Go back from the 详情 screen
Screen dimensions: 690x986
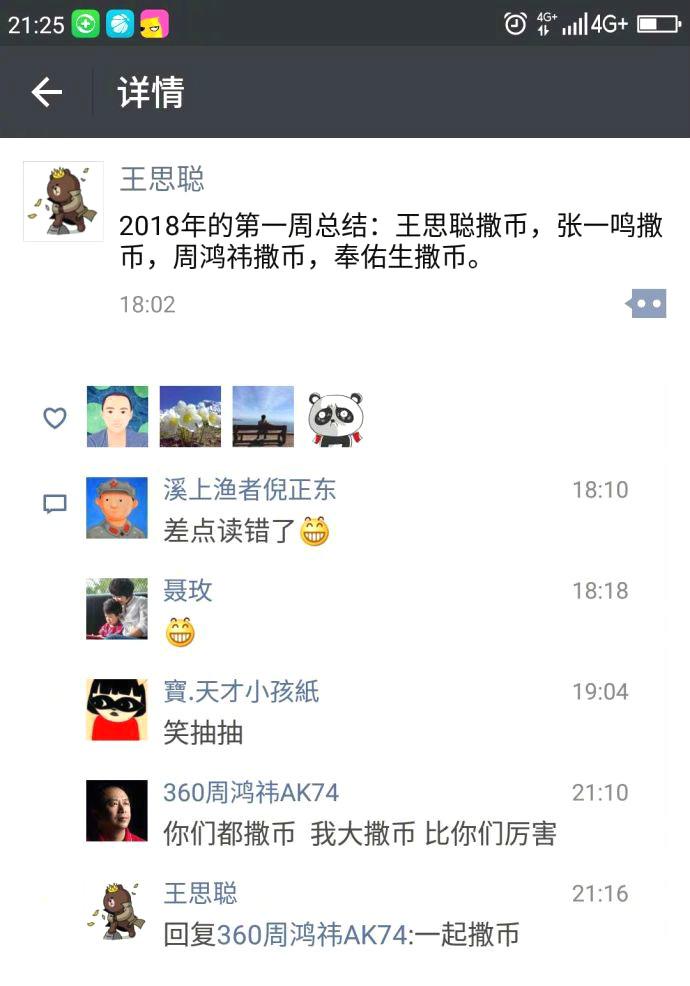pyautogui.click(x=46, y=93)
